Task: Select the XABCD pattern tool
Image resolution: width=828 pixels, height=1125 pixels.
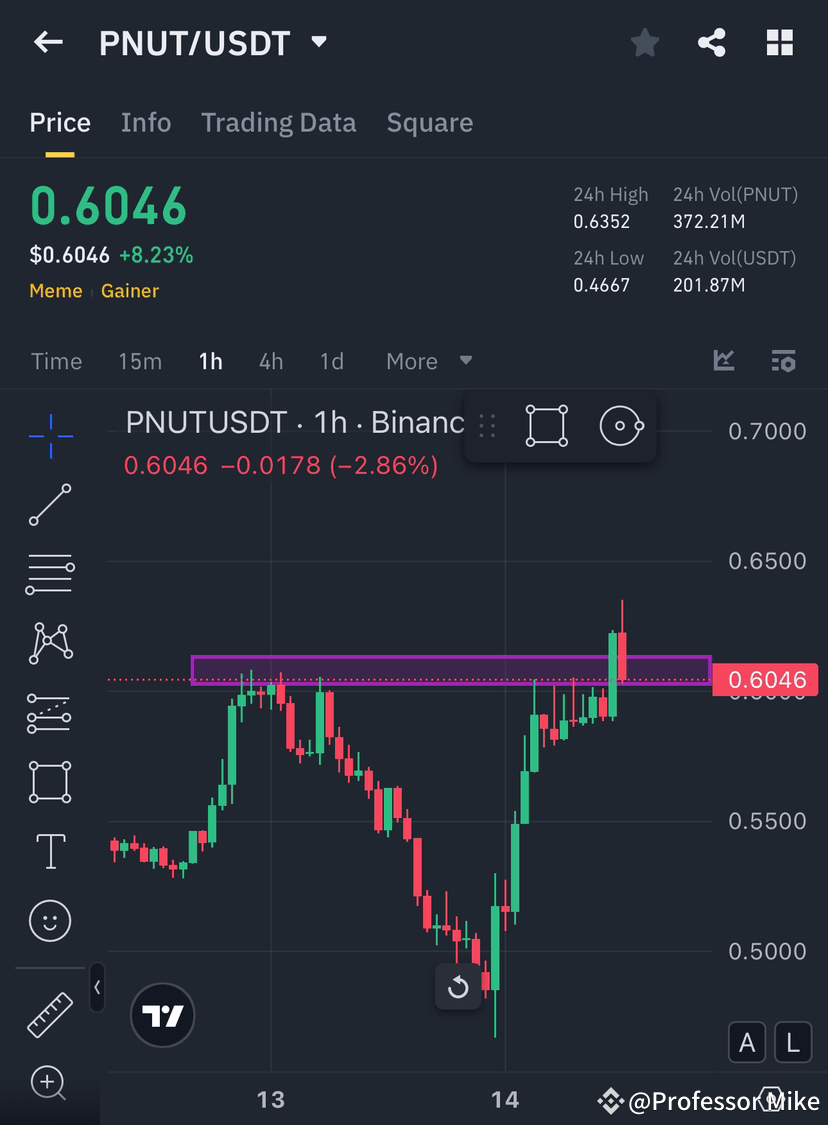Action: pos(50,643)
